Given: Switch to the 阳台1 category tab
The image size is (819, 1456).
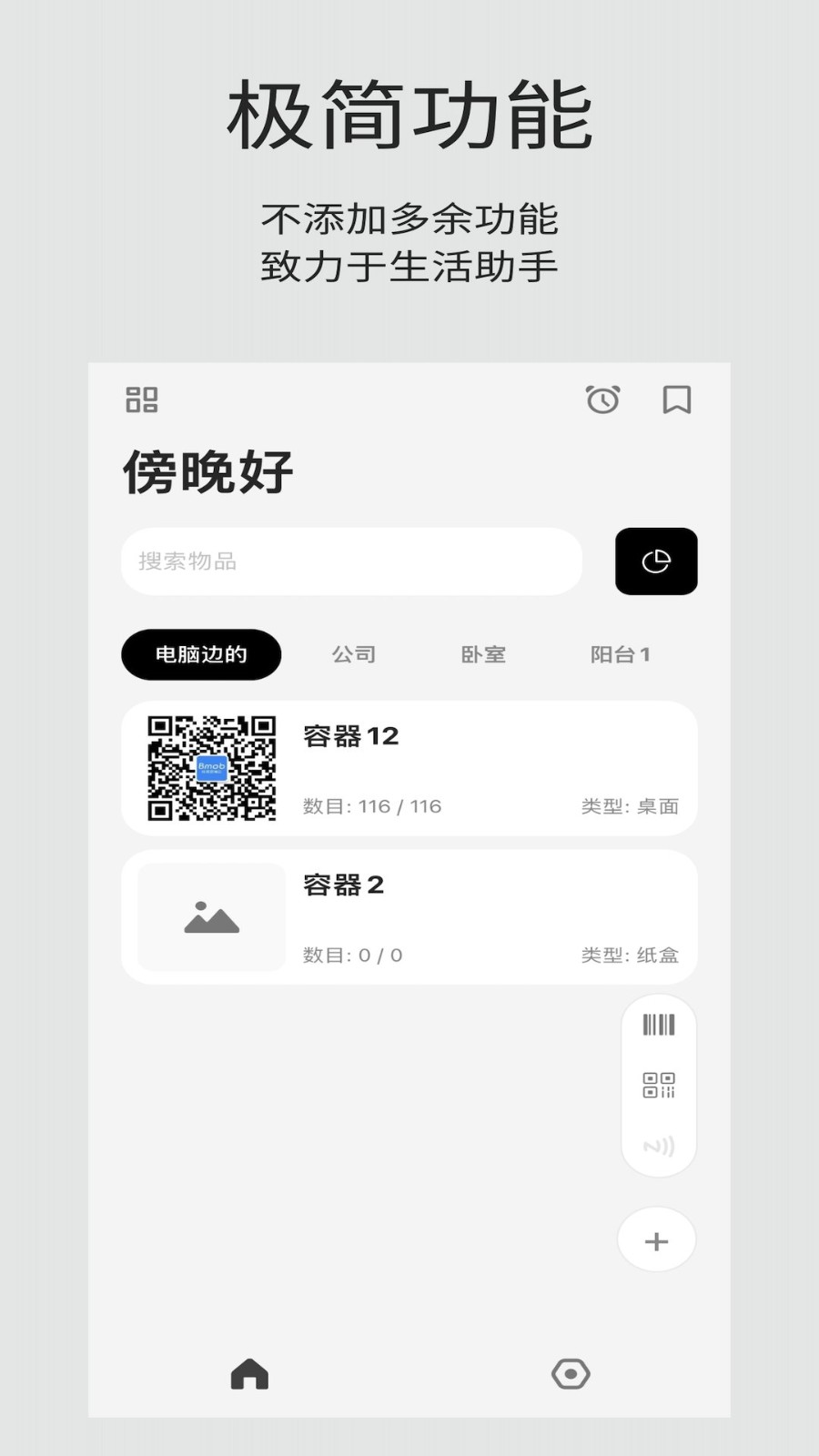Looking at the screenshot, I should (x=620, y=653).
